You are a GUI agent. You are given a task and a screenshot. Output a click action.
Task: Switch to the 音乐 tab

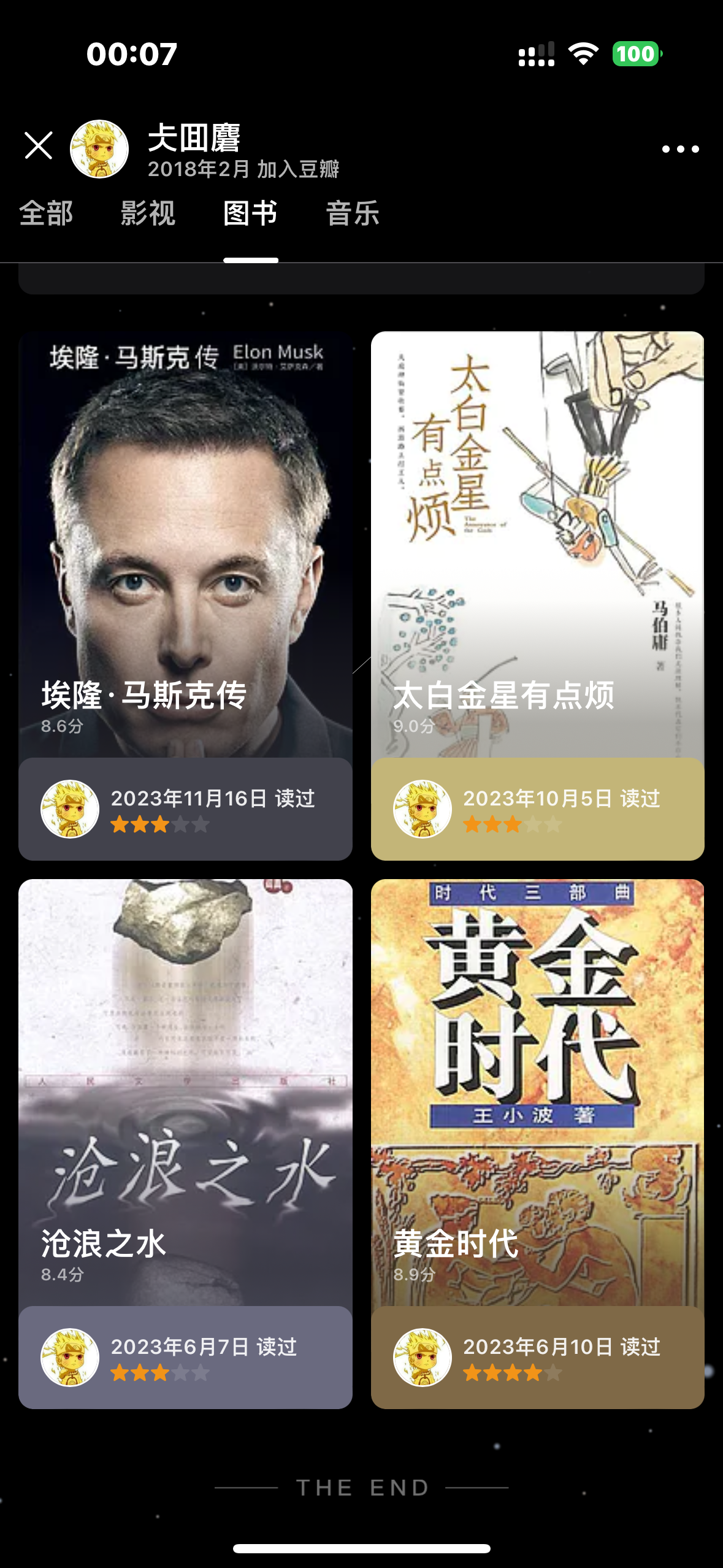[x=353, y=213]
